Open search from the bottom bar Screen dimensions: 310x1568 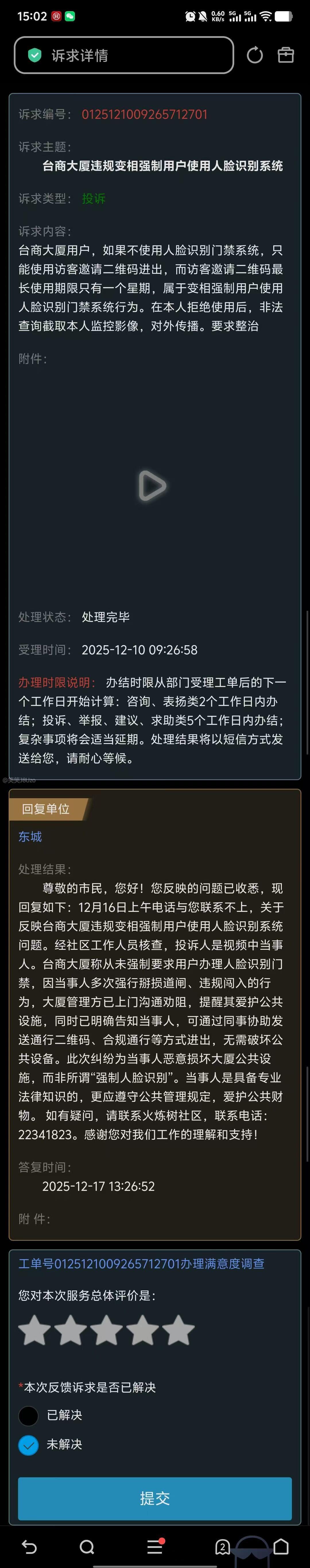87,1547
